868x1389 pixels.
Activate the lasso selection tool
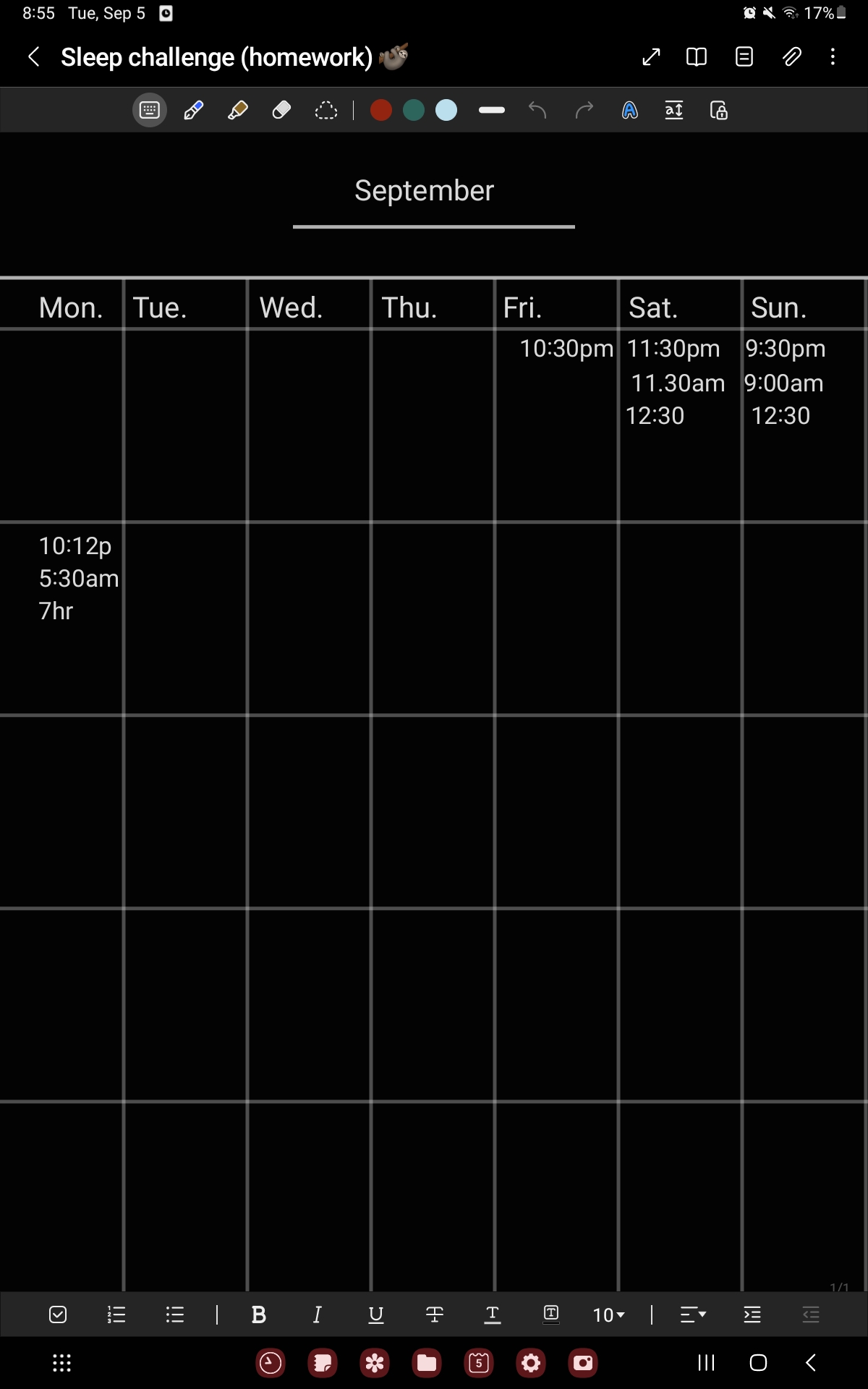click(x=326, y=111)
